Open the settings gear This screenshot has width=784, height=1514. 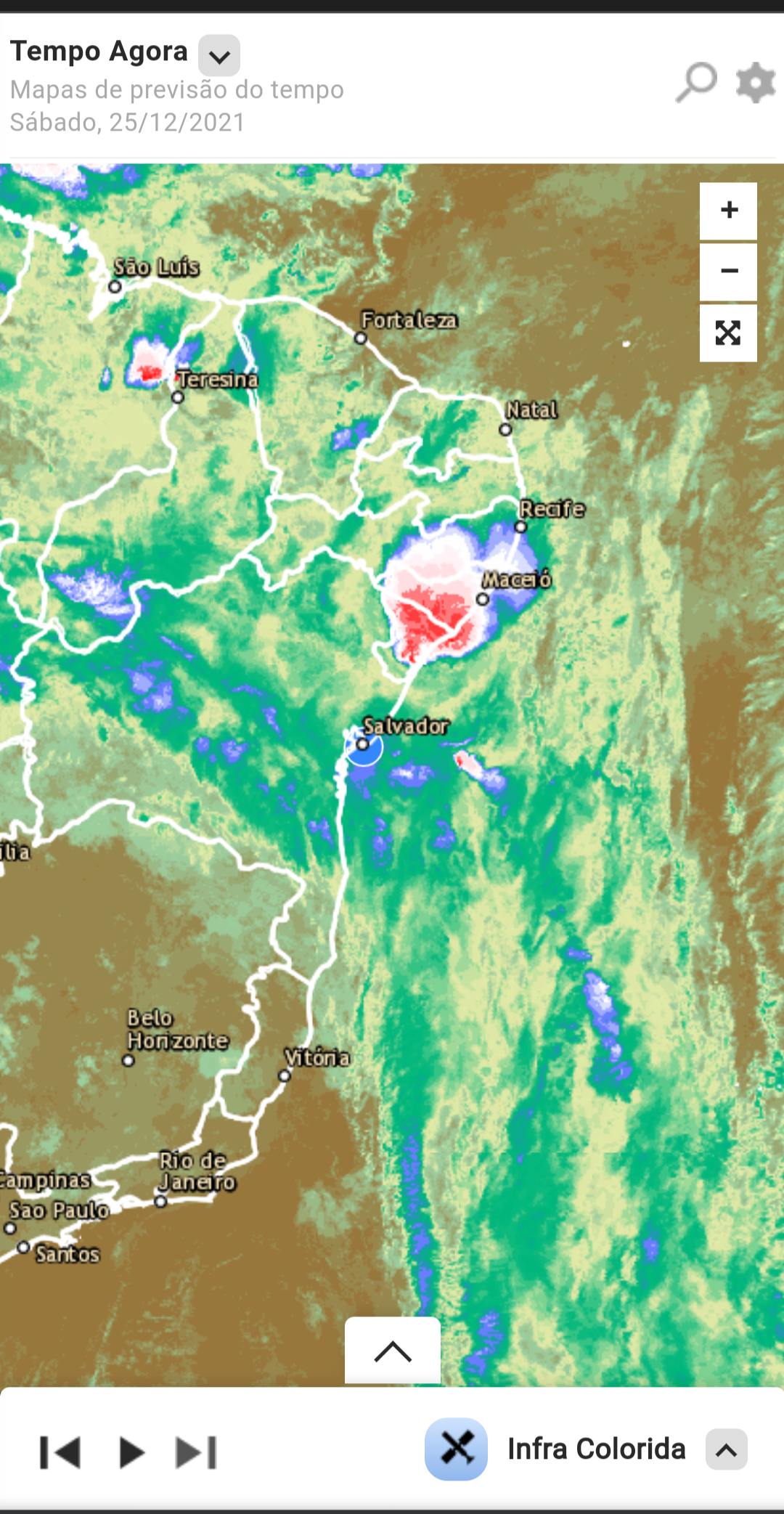click(756, 83)
